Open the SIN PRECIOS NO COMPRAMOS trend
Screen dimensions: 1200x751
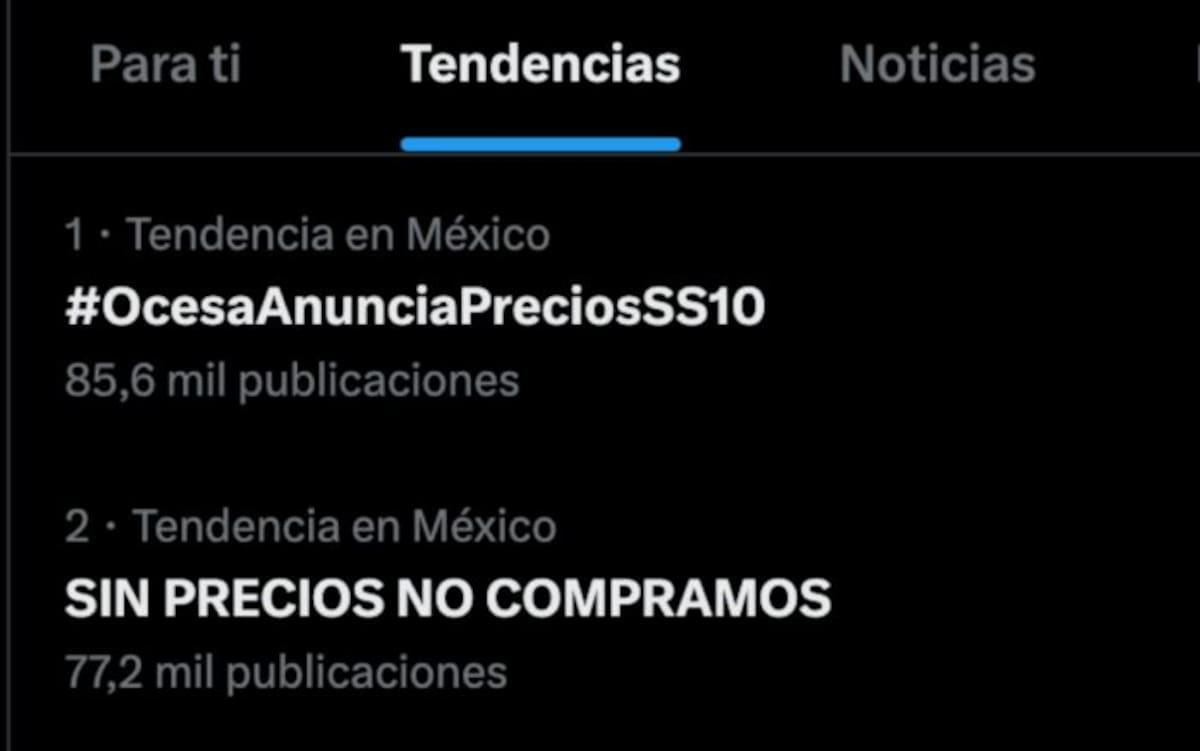point(447,598)
